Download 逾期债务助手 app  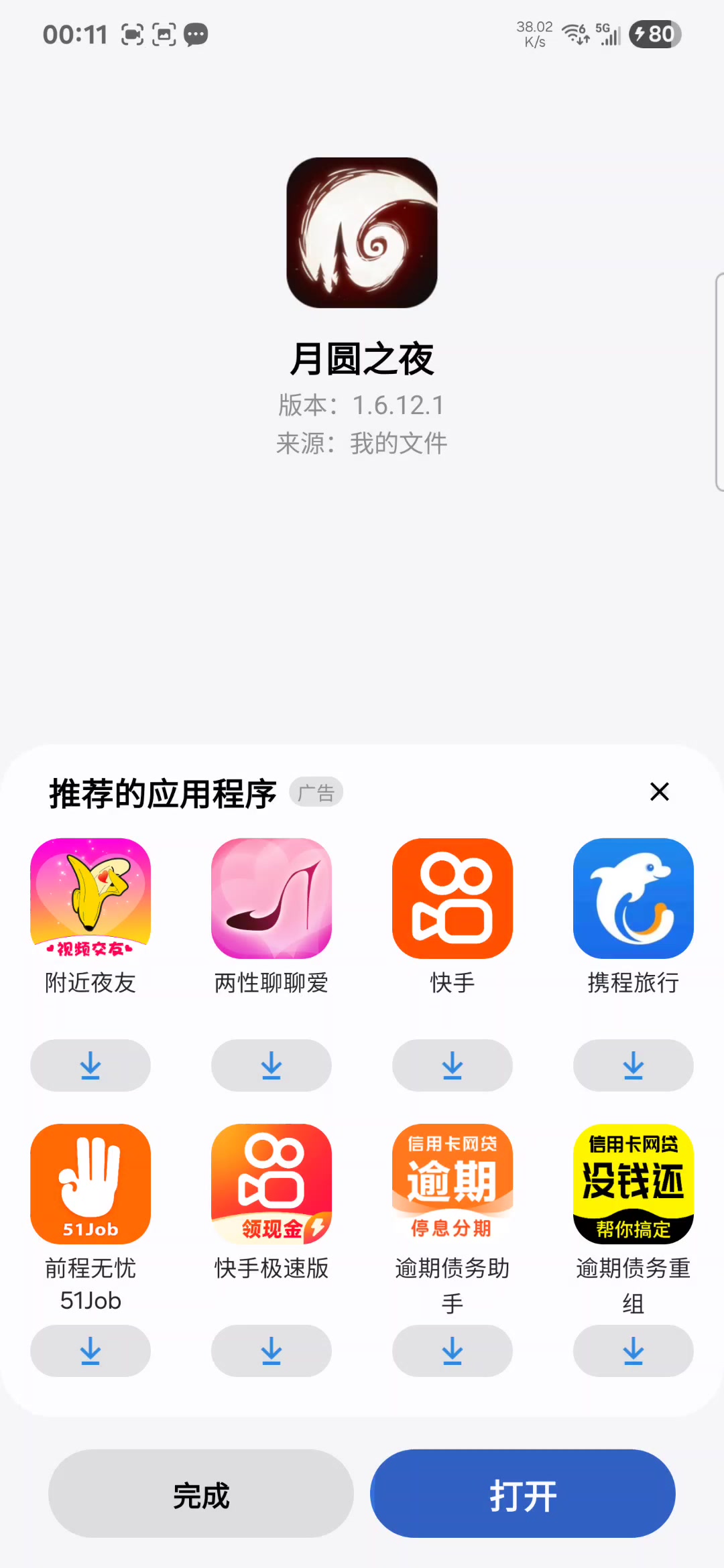(x=452, y=1350)
